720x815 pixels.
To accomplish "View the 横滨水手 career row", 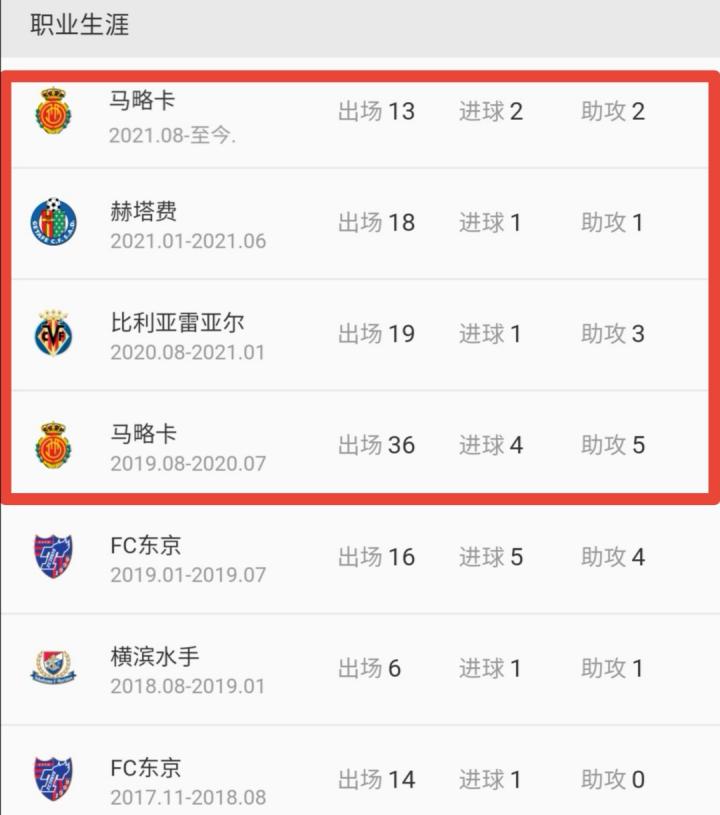I will [360, 669].
